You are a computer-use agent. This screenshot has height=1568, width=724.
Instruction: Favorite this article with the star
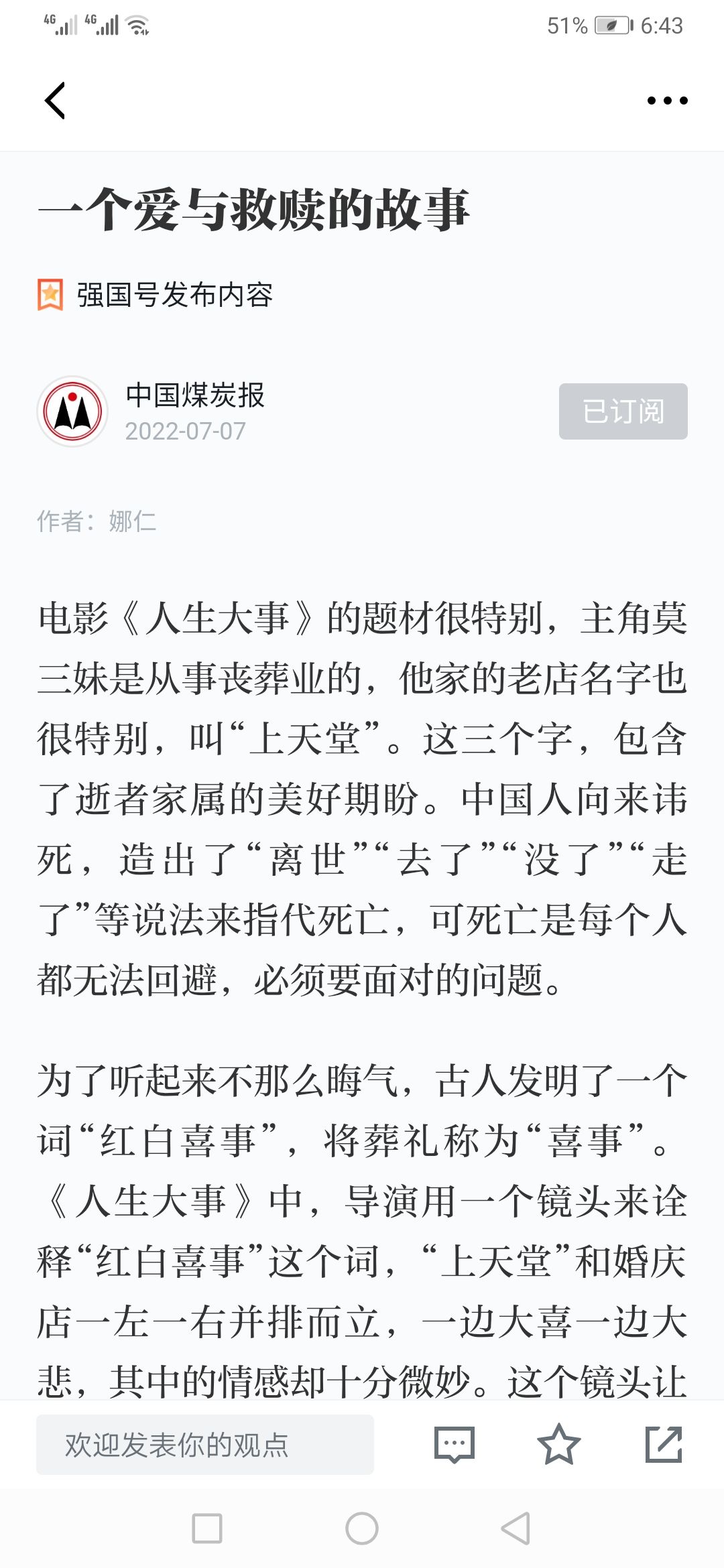coord(558,1444)
